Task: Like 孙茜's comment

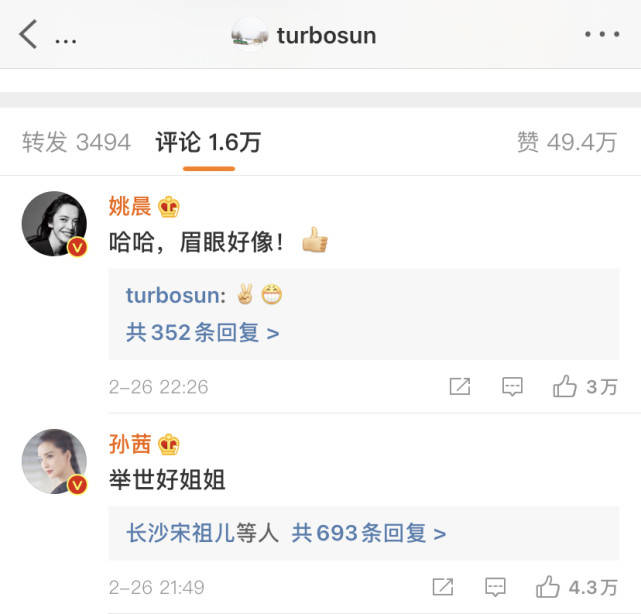Action: [576, 587]
